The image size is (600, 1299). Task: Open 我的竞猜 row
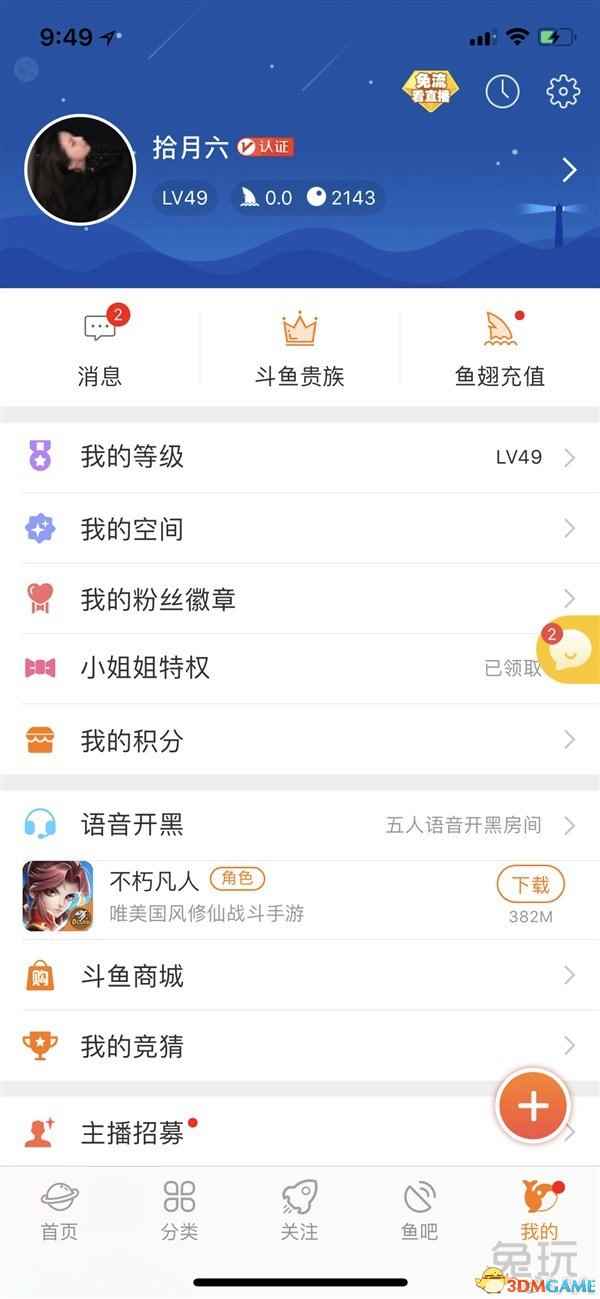click(x=300, y=1047)
